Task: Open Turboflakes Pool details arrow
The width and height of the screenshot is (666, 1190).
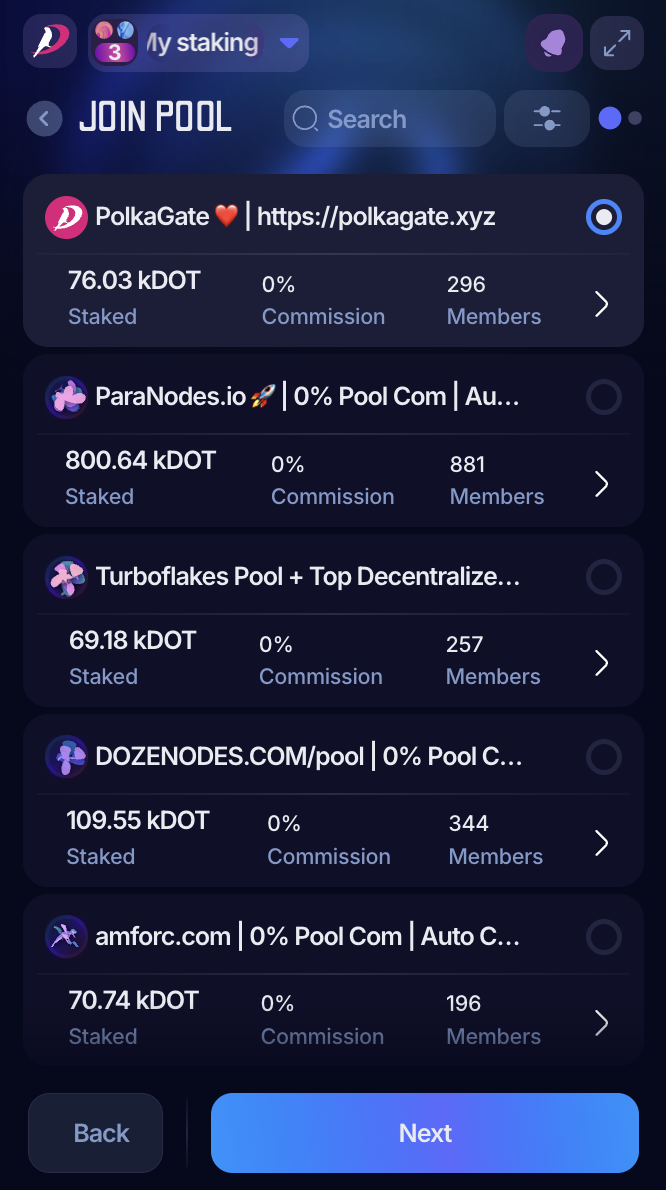Action: point(601,663)
